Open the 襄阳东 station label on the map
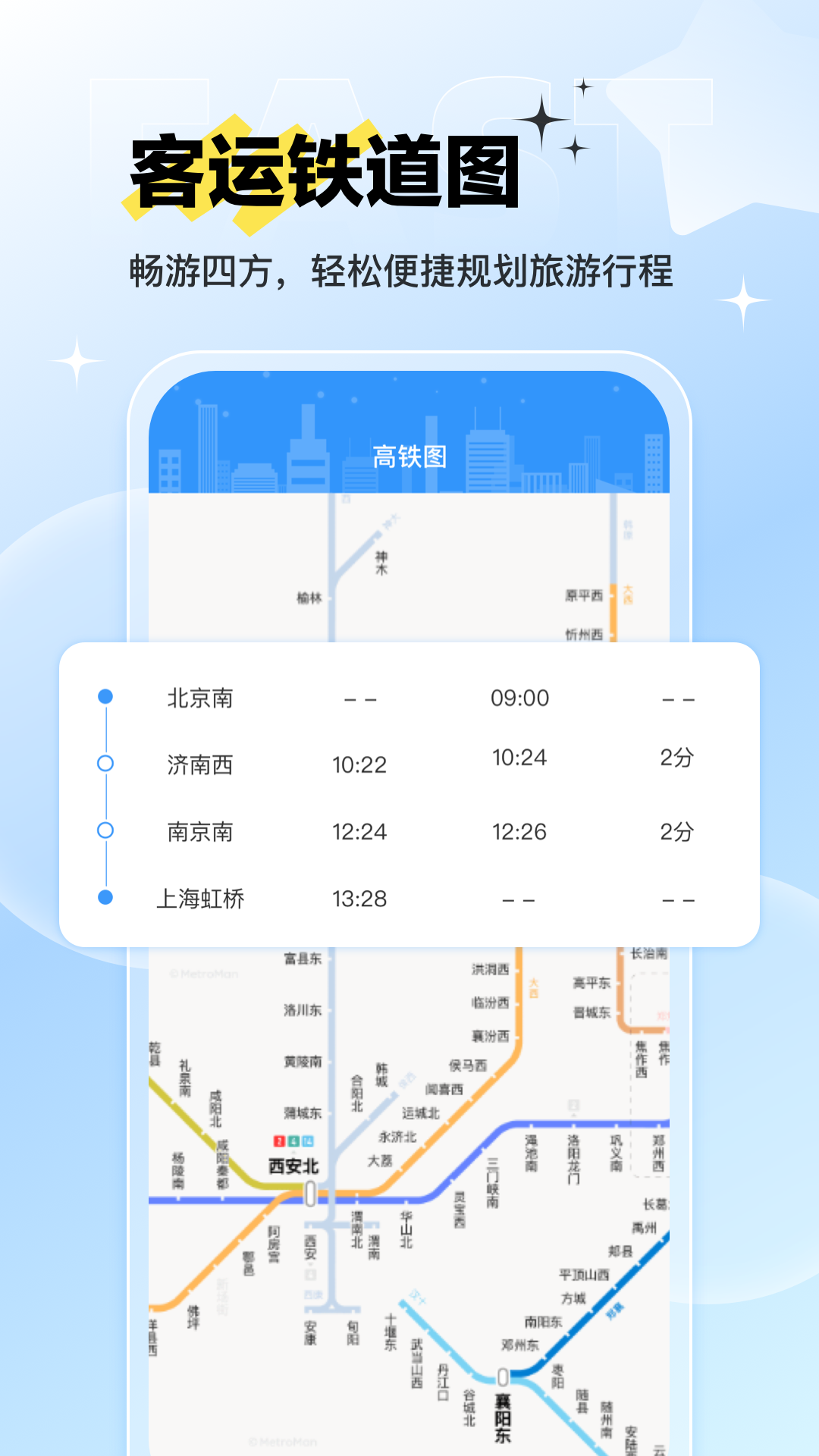 (503, 1415)
